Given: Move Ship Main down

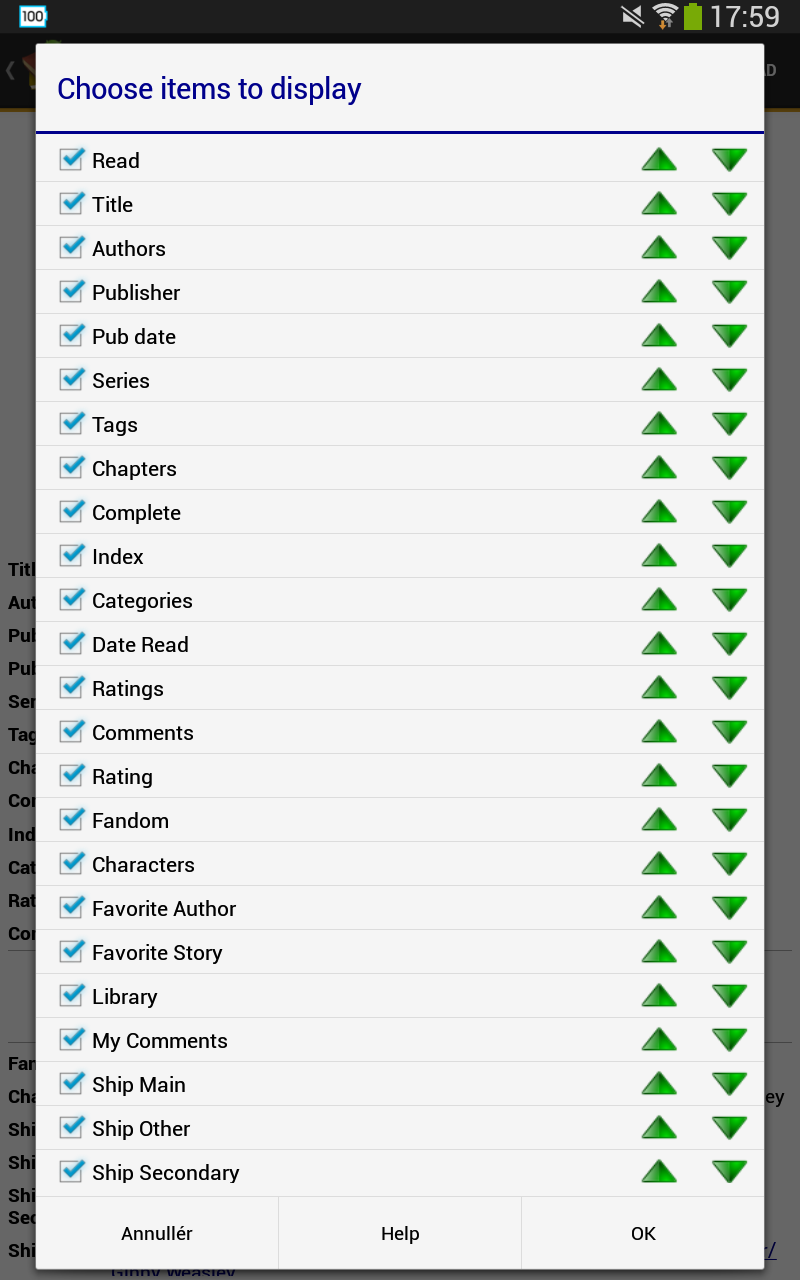Looking at the screenshot, I should coord(729,1084).
